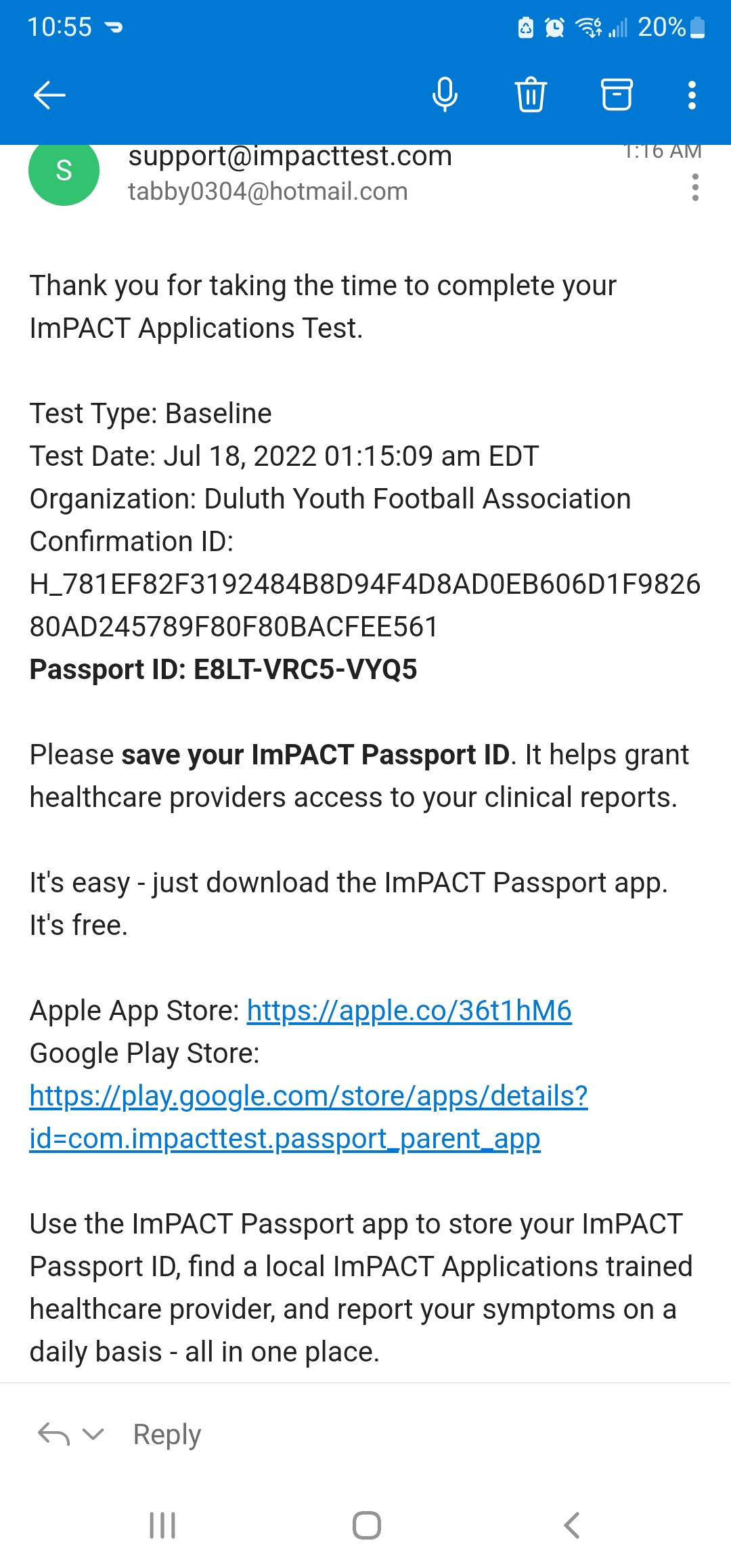This screenshot has width=731, height=1568.
Task: Open recent apps from navigation bar
Action: [162, 1525]
